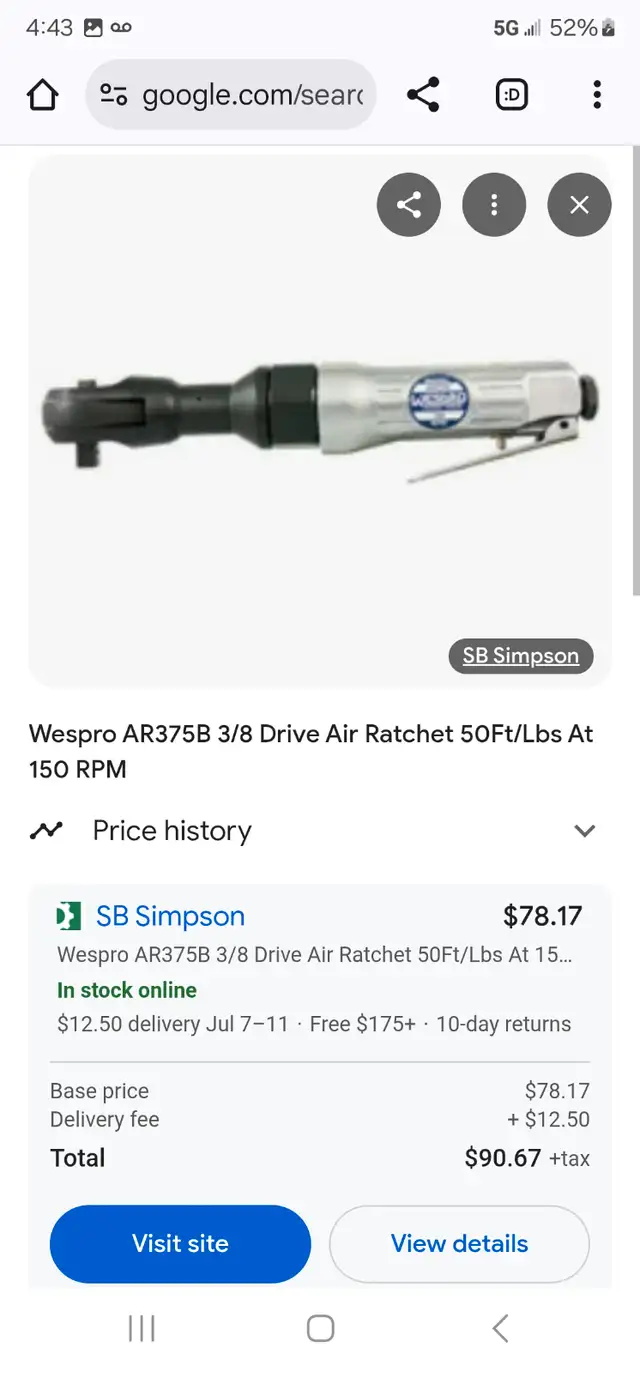Tap the Visit site button
This screenshot has width=640, height=1373.
180,1244
